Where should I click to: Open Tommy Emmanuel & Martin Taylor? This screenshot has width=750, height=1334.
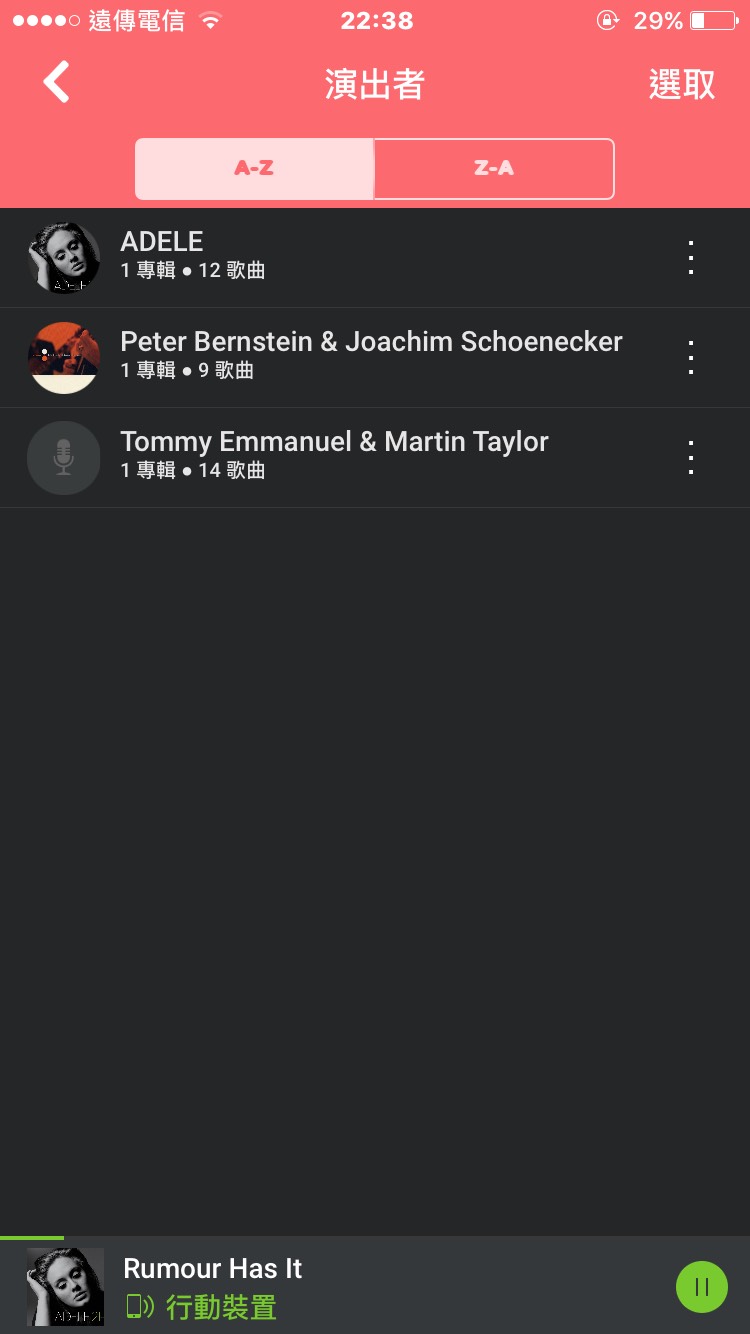335,457
